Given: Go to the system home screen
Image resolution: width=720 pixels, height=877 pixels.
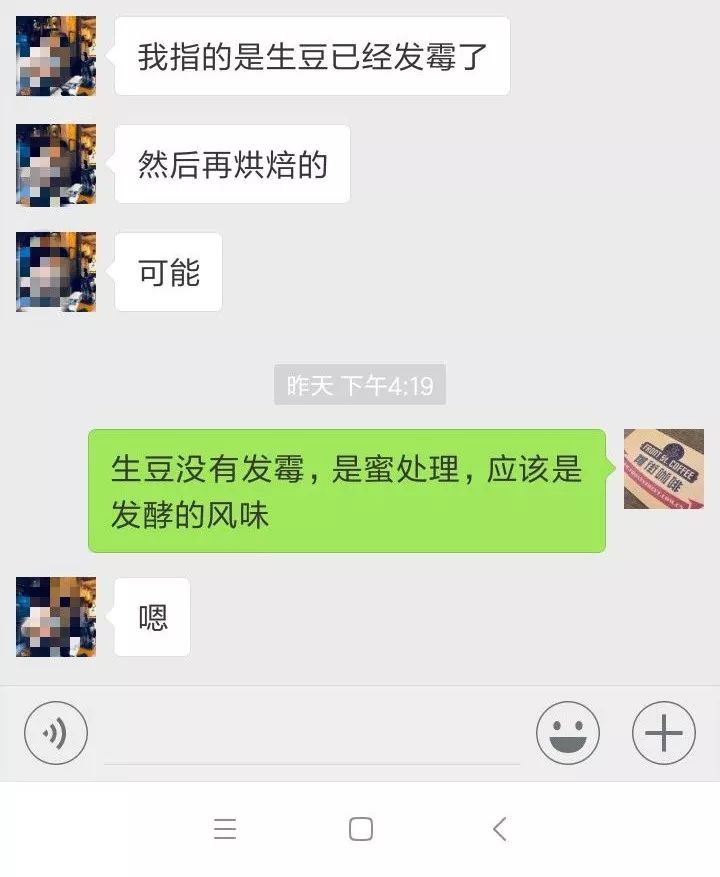Looking at the screenshot, I should [361, 828].
